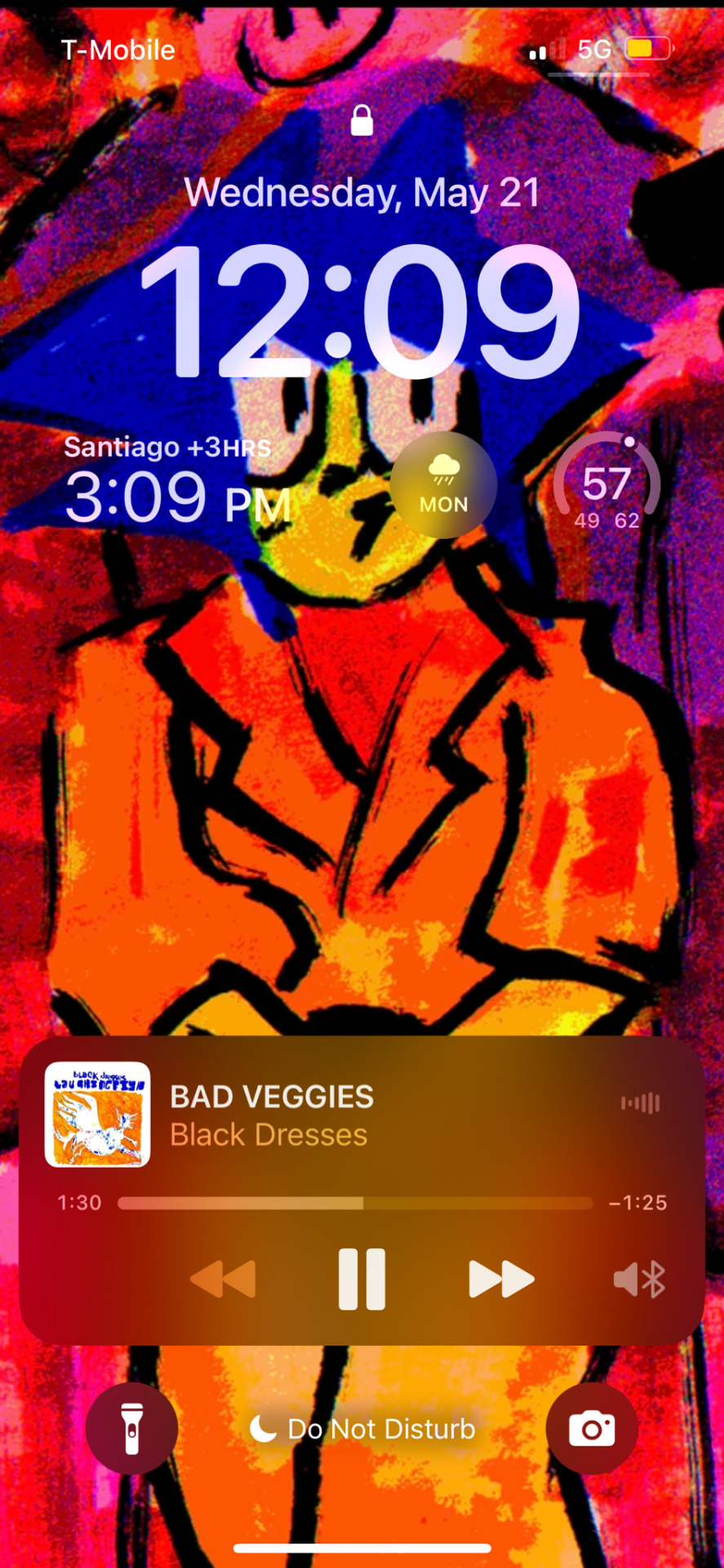This screenshot has height=1568, width=724.
Task: Tap the song progress bar to seek
Action: coord(355,1203)
